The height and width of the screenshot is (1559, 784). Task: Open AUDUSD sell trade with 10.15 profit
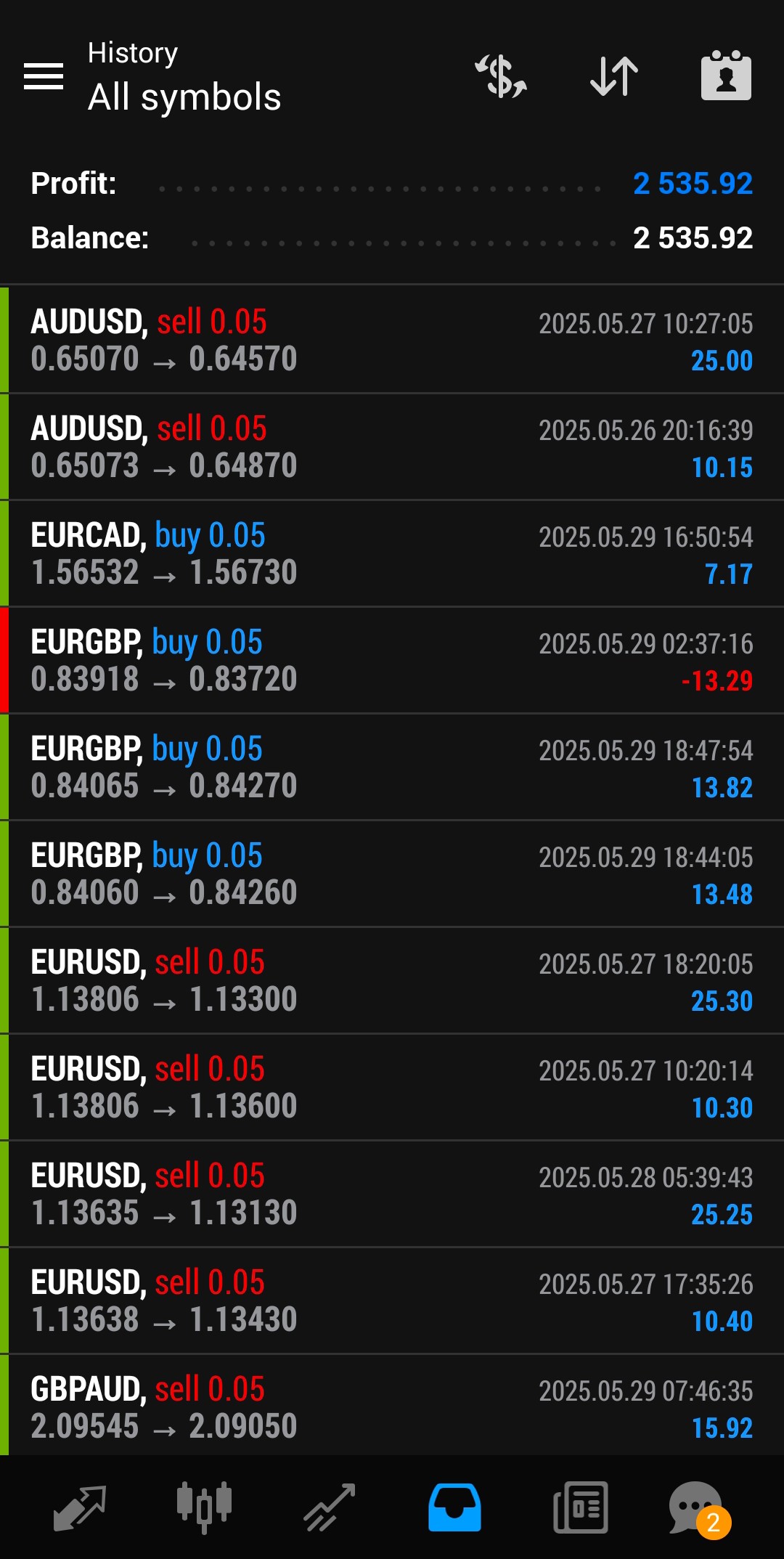click(x=392, y=447)
